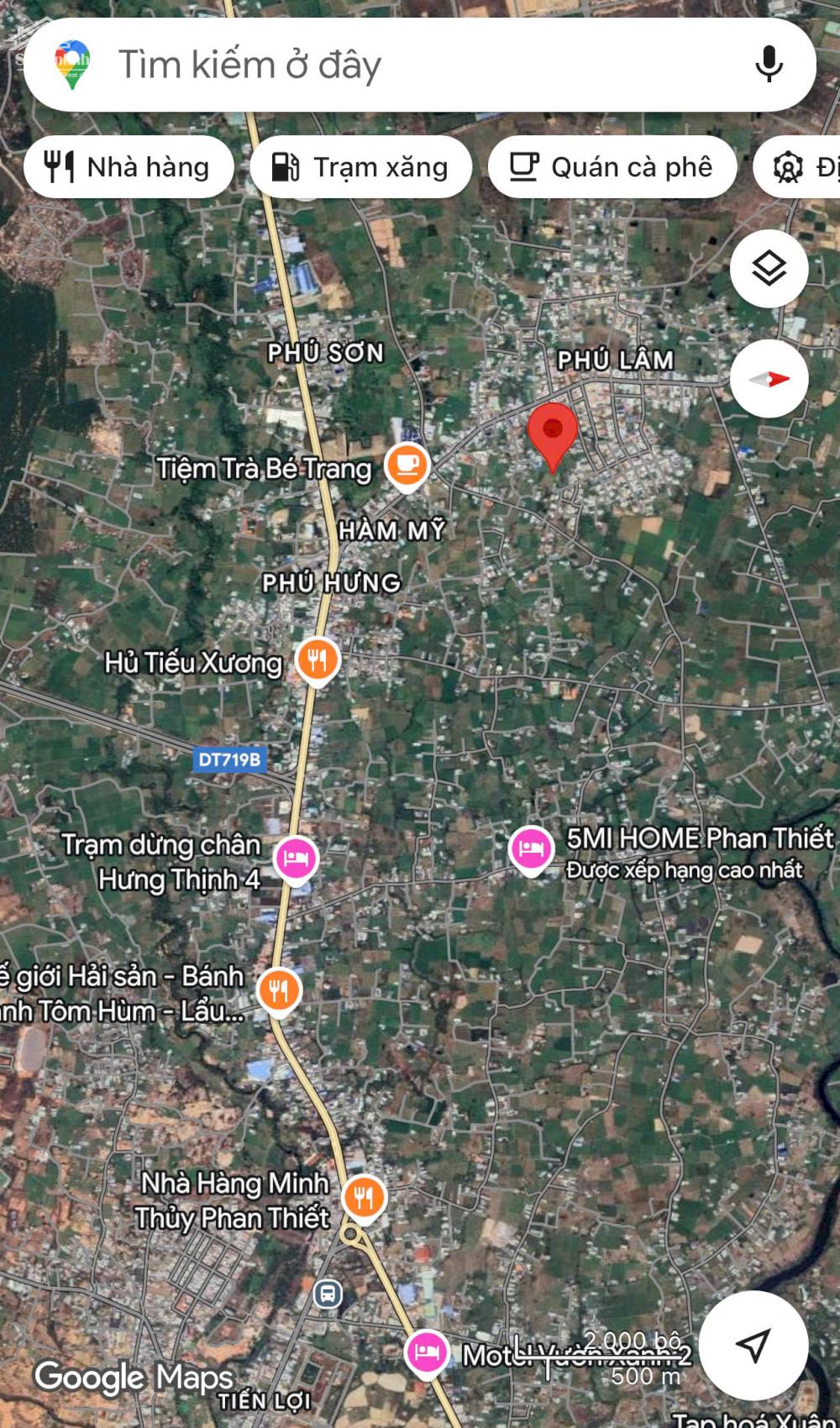
Task: Start voice search with the microphone
Action: point(768,64)
